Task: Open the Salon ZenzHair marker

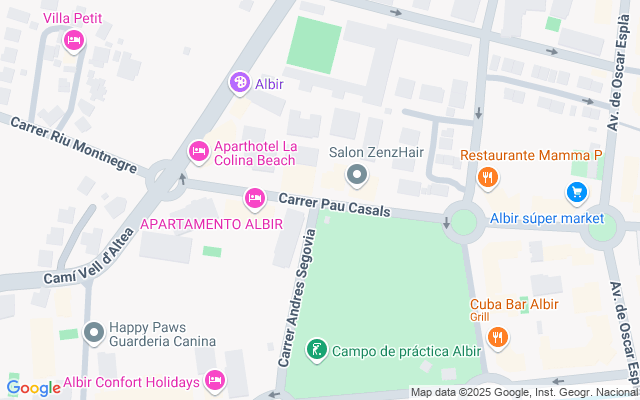Action: tap(357, 176)
